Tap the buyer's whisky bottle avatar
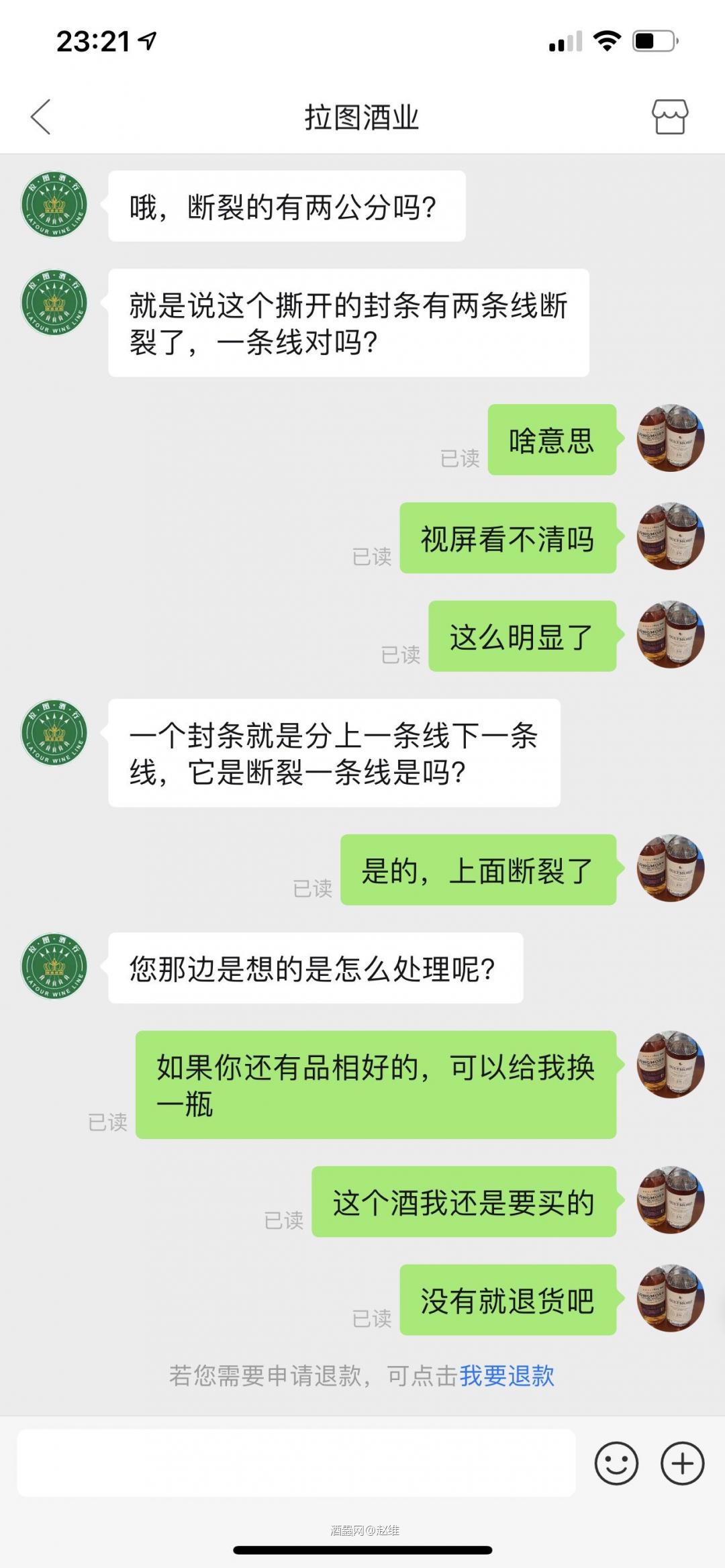 tap(669, 438)
